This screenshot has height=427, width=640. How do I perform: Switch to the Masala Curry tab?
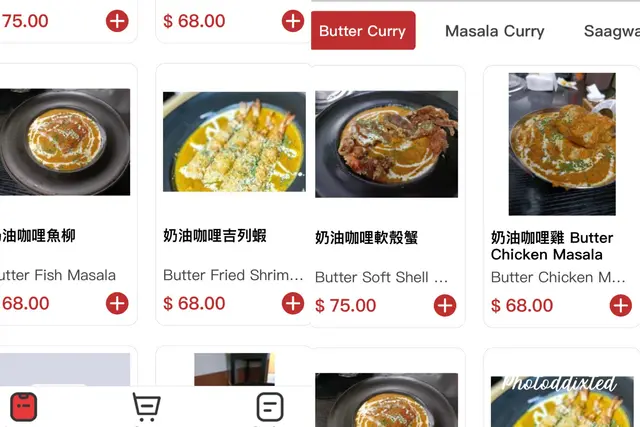coord(494,31)
